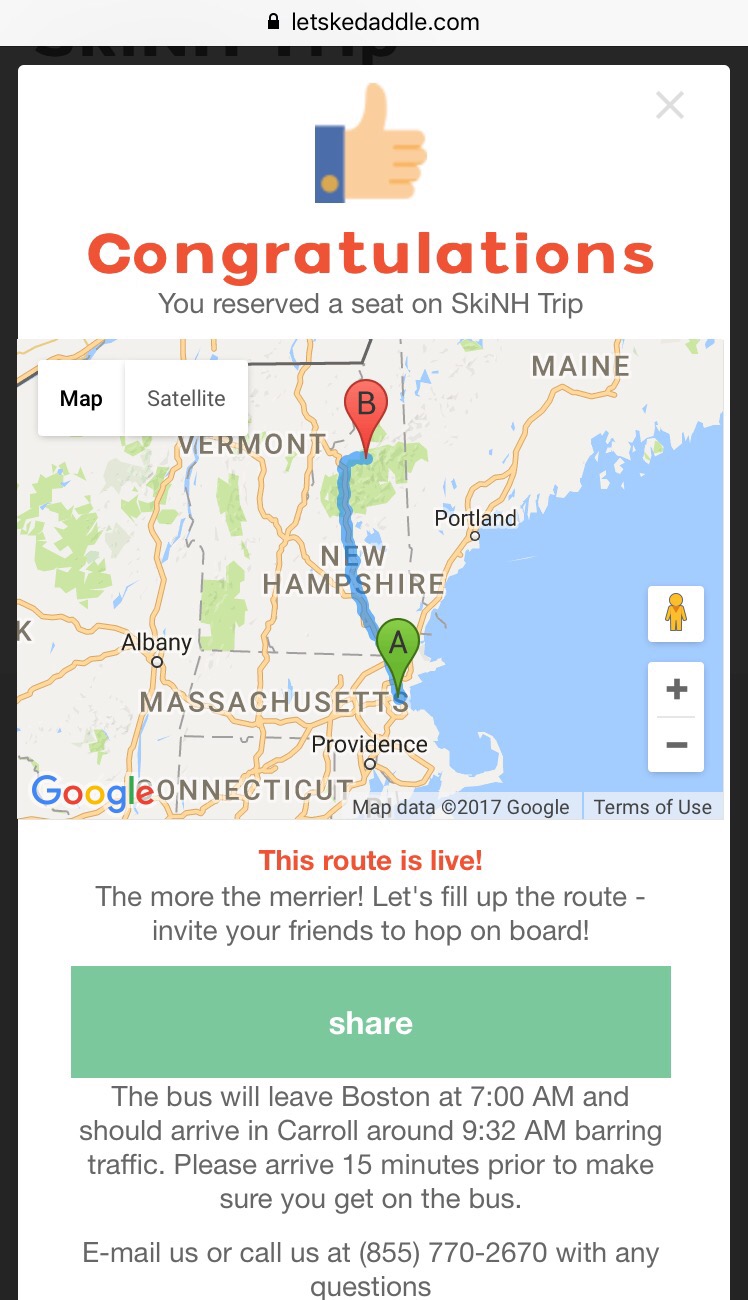Zoom in on the map
748x1300 pixels.
tap(676, 689)
